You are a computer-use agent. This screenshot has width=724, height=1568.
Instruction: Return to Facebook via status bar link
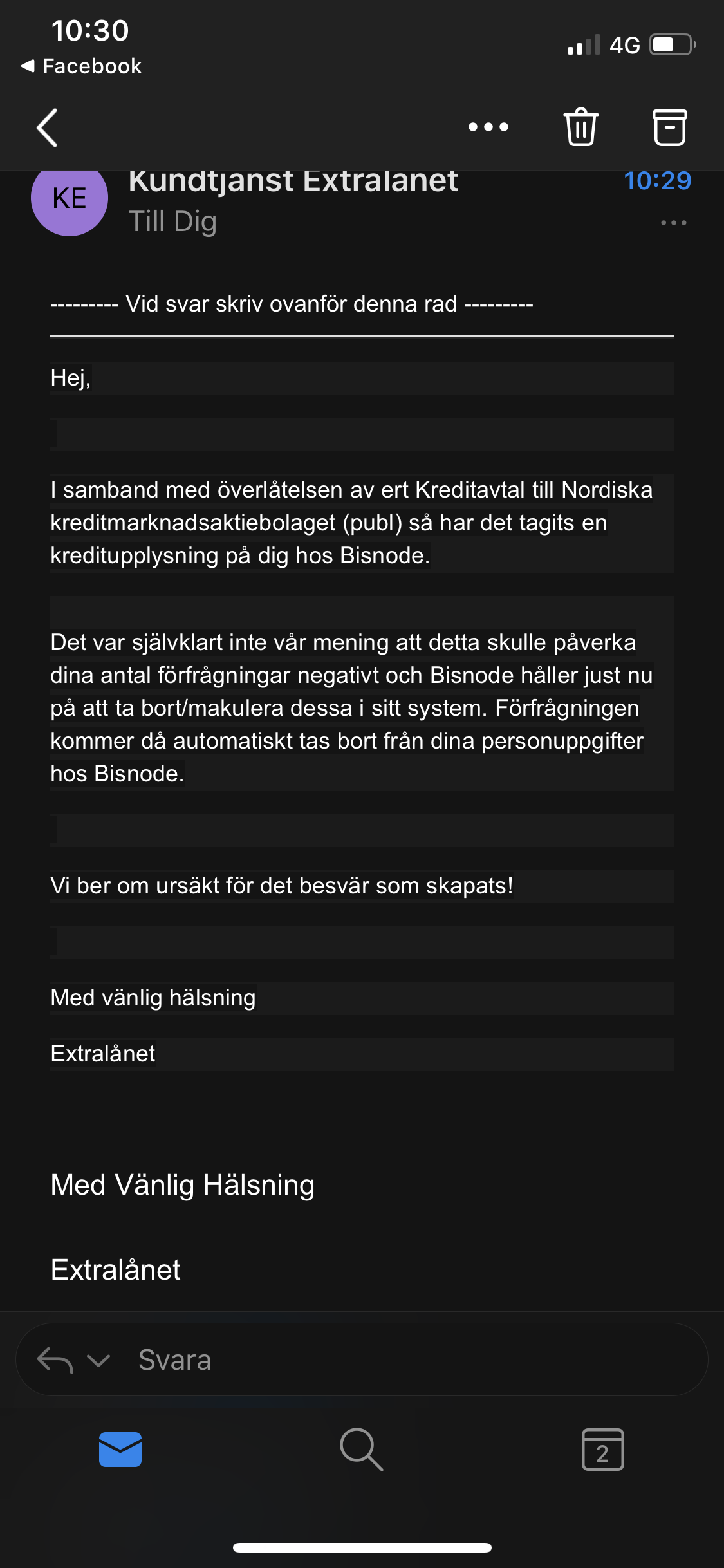(x=82, y=66)
